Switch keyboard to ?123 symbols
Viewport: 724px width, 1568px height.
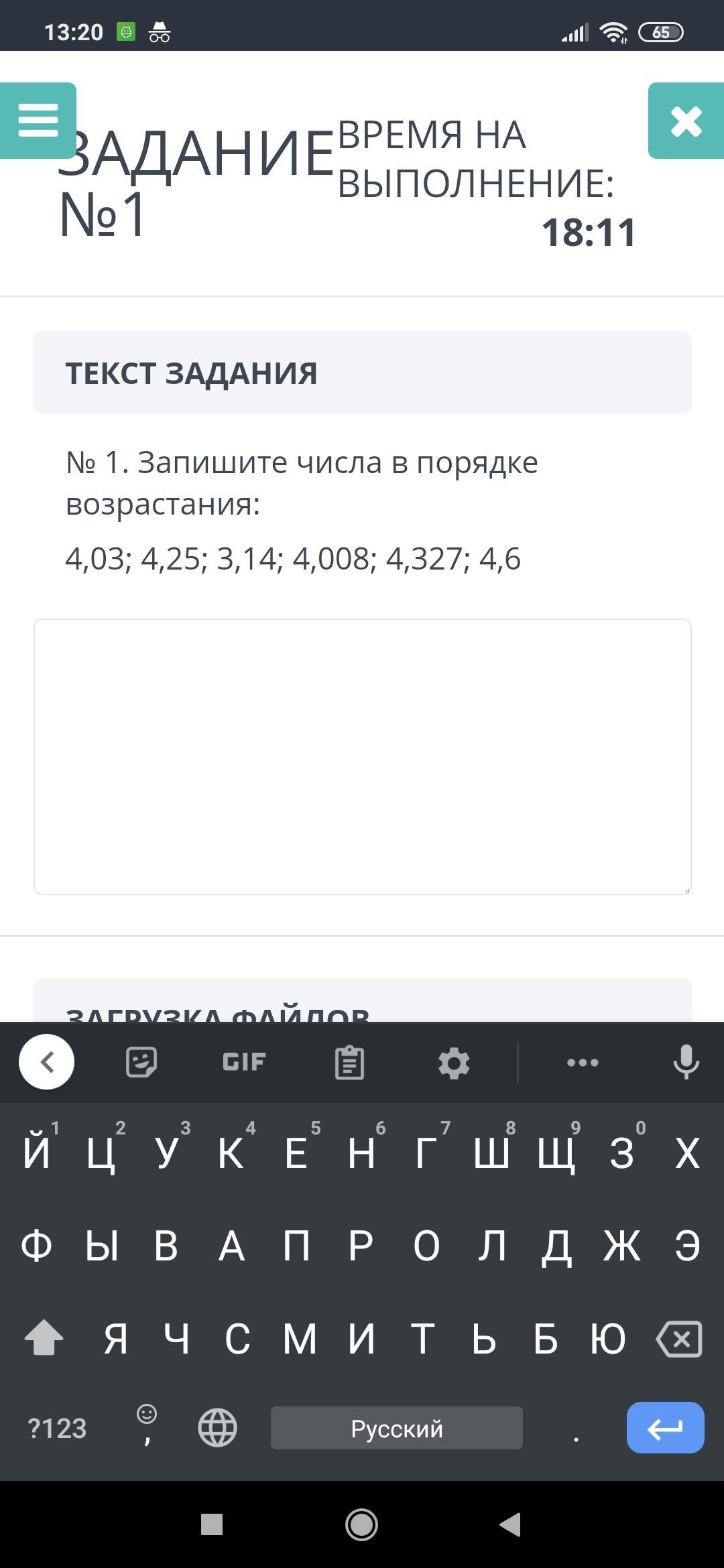pos(57,1428)
